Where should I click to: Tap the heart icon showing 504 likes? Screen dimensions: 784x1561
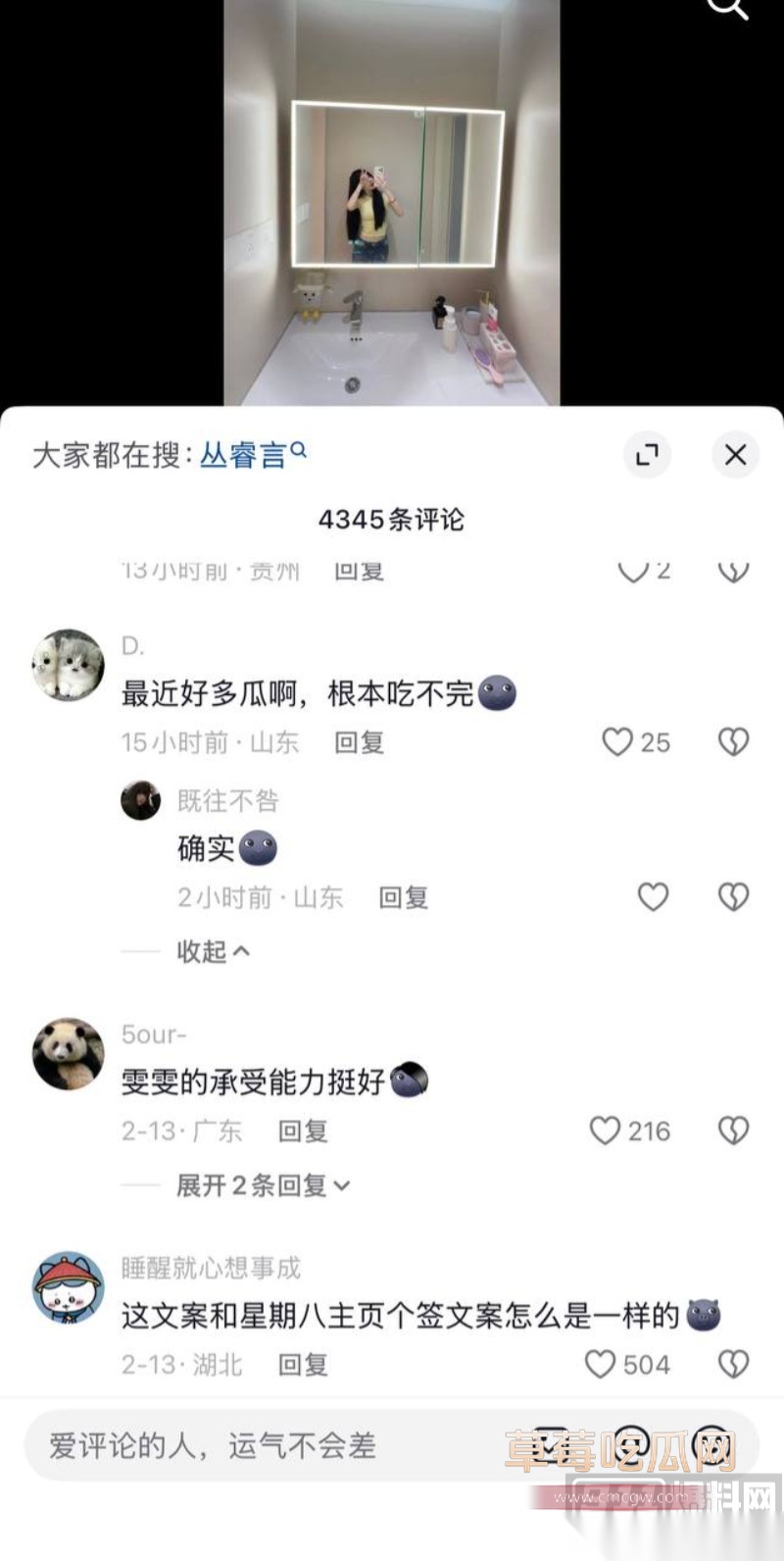599,1363
